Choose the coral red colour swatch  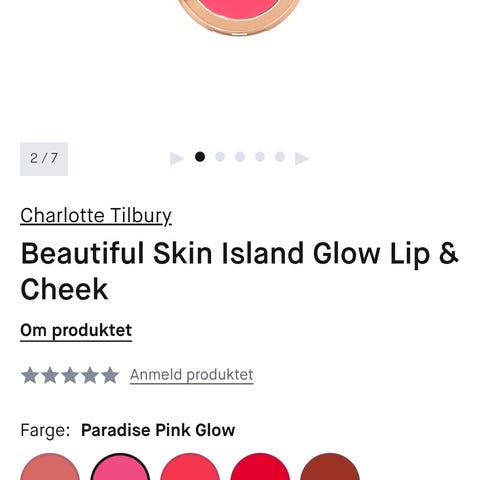[x=190, y=467]
